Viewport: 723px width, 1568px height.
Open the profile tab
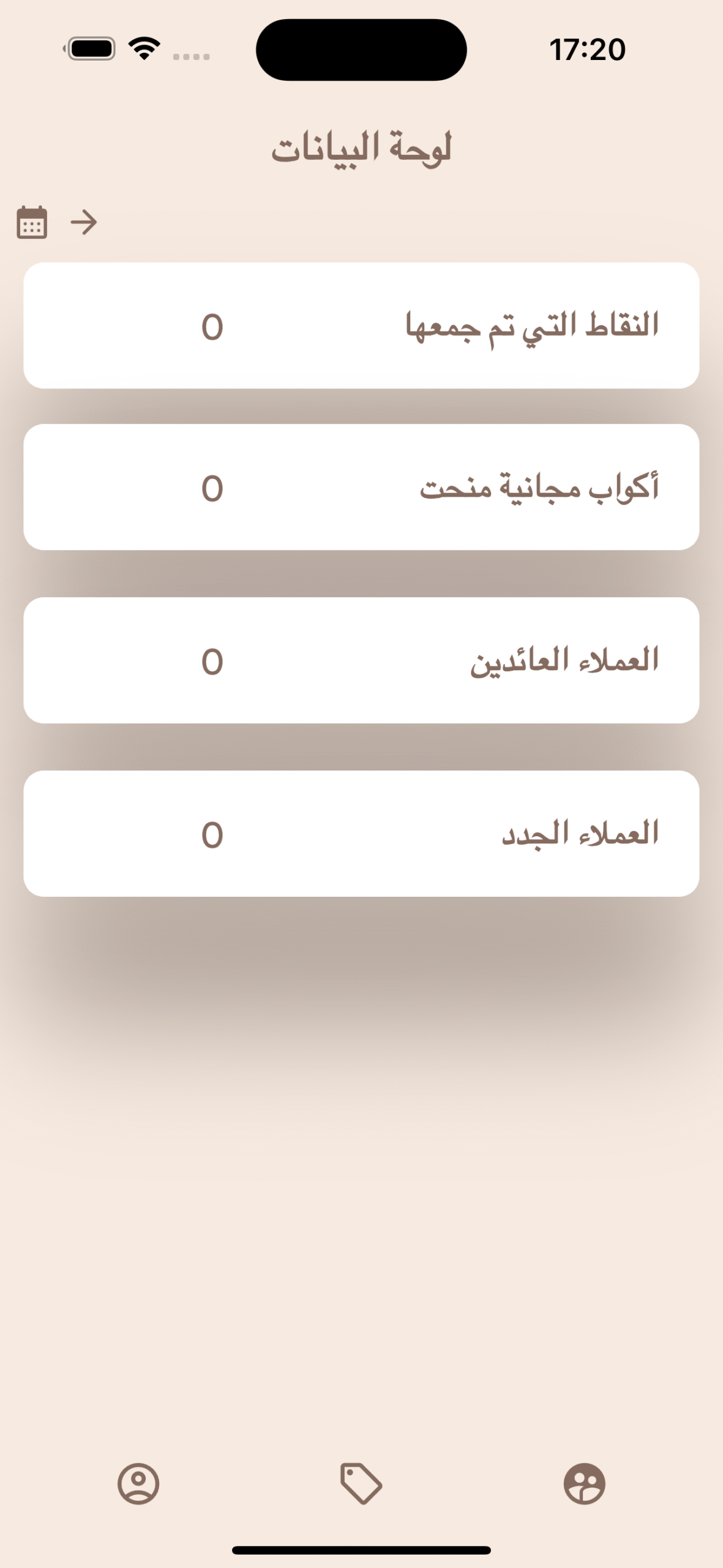[x=138, y=1483]
